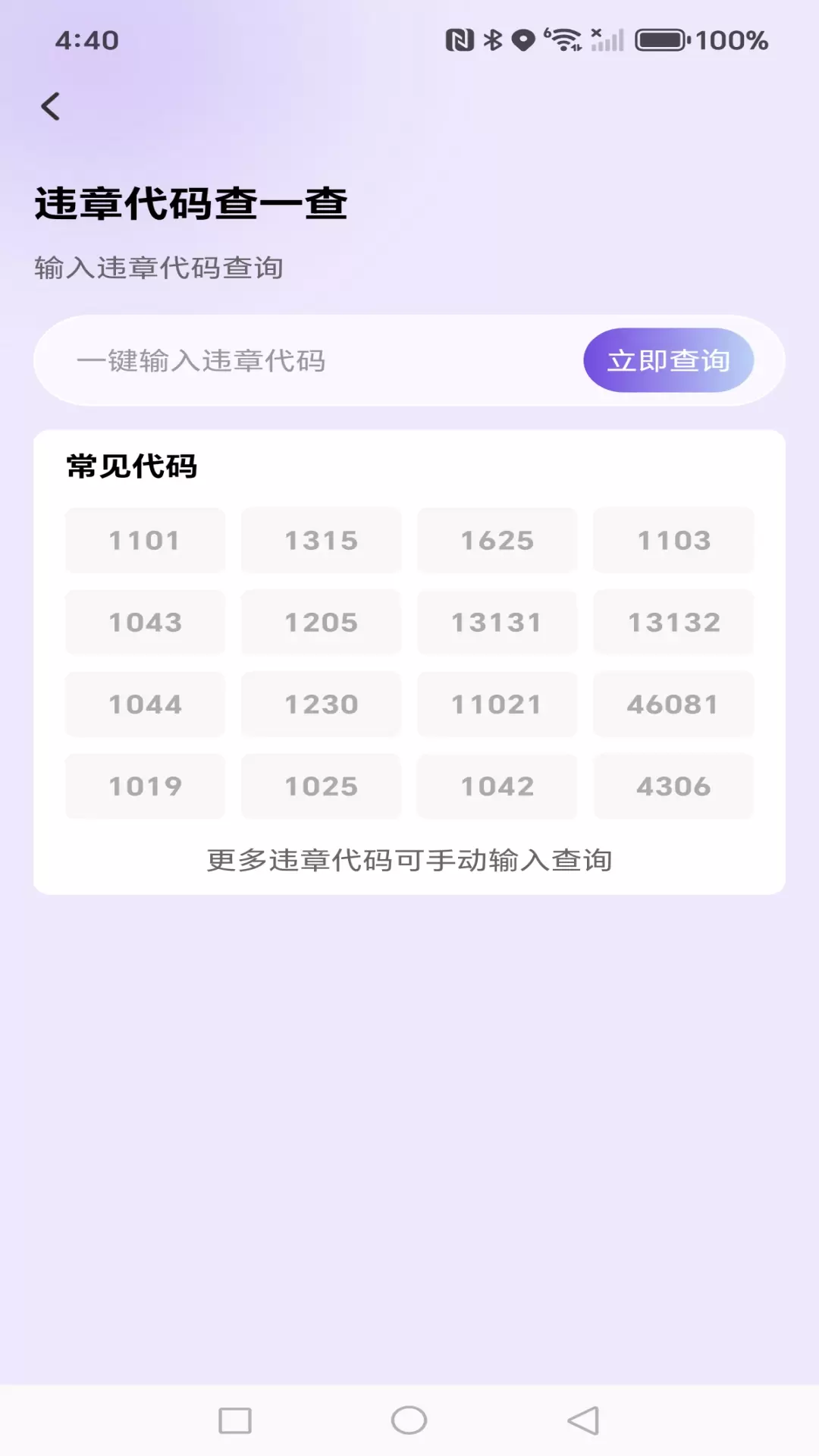Pick the 1625 code chip
The image size is (819, 1456).
(497, 541)
